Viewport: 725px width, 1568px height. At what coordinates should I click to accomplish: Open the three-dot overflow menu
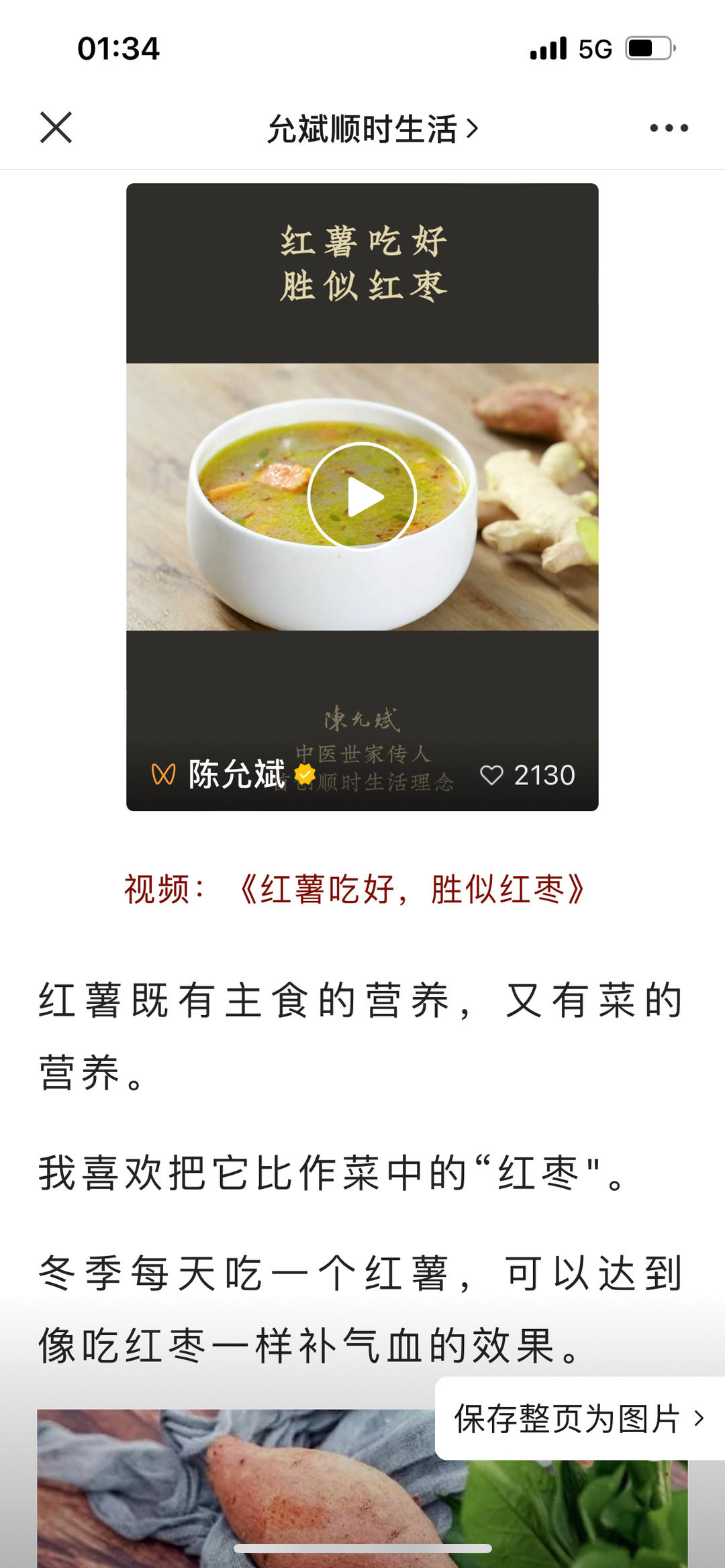[669, 127]
